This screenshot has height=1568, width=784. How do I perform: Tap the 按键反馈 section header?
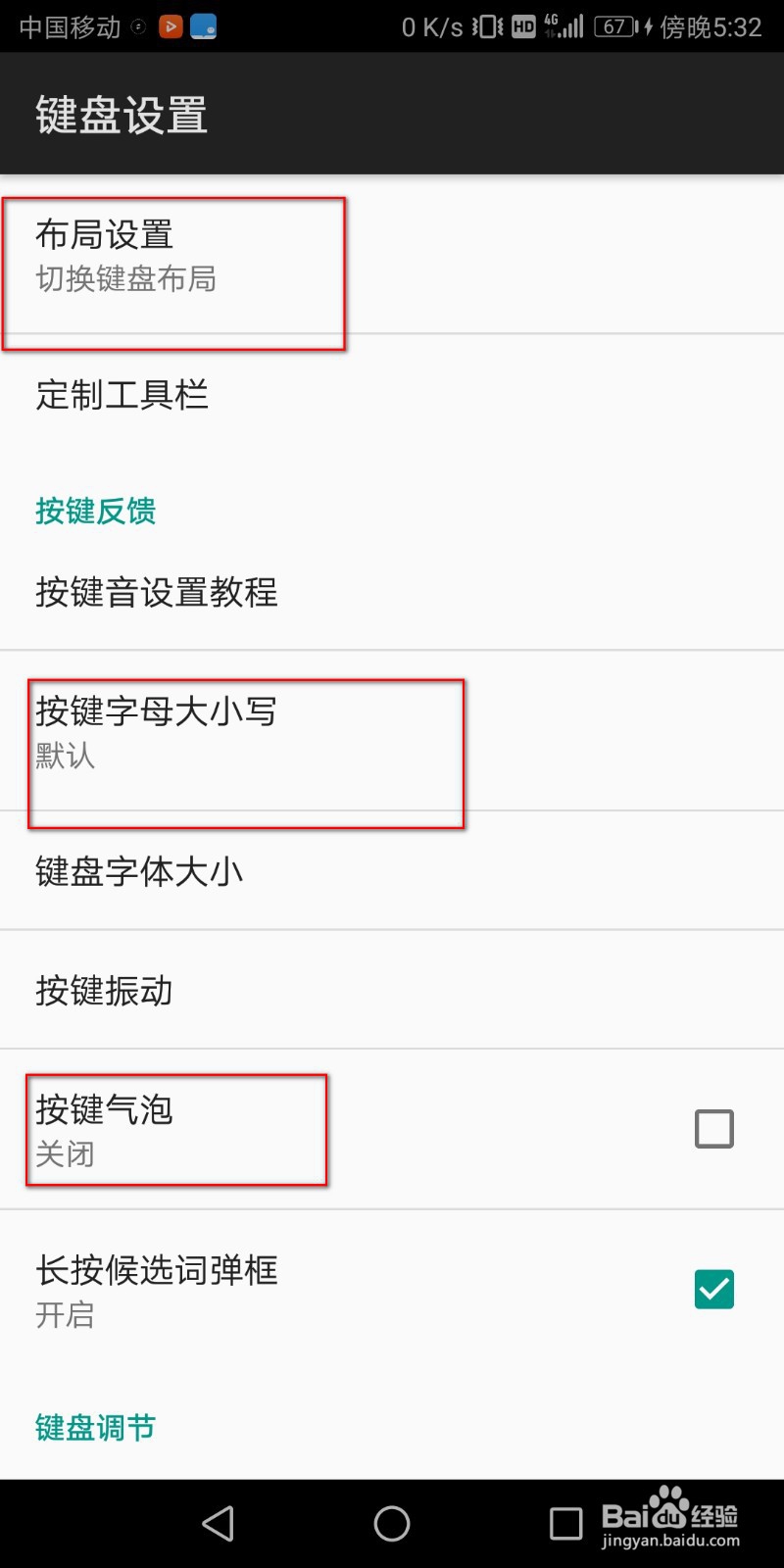coord(95,512)
